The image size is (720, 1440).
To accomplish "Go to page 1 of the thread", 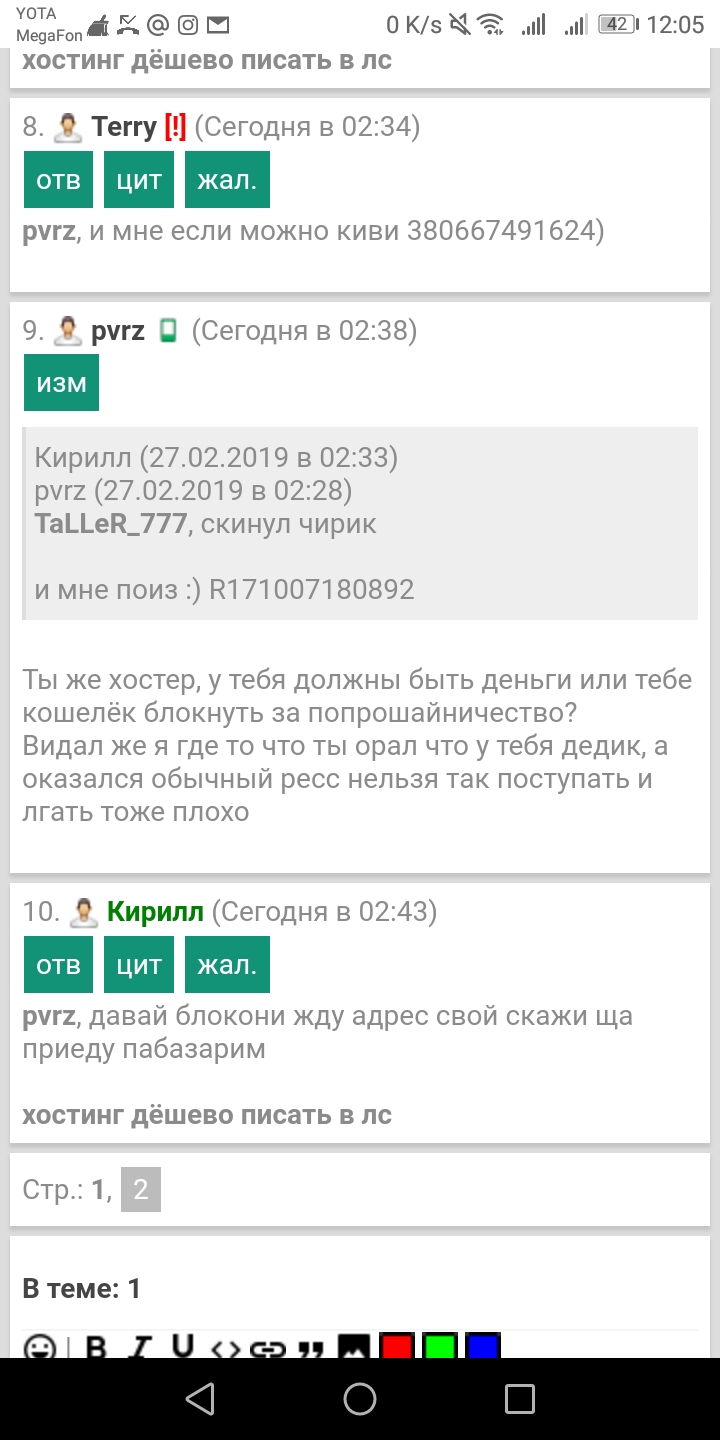I will point(98,1190).
